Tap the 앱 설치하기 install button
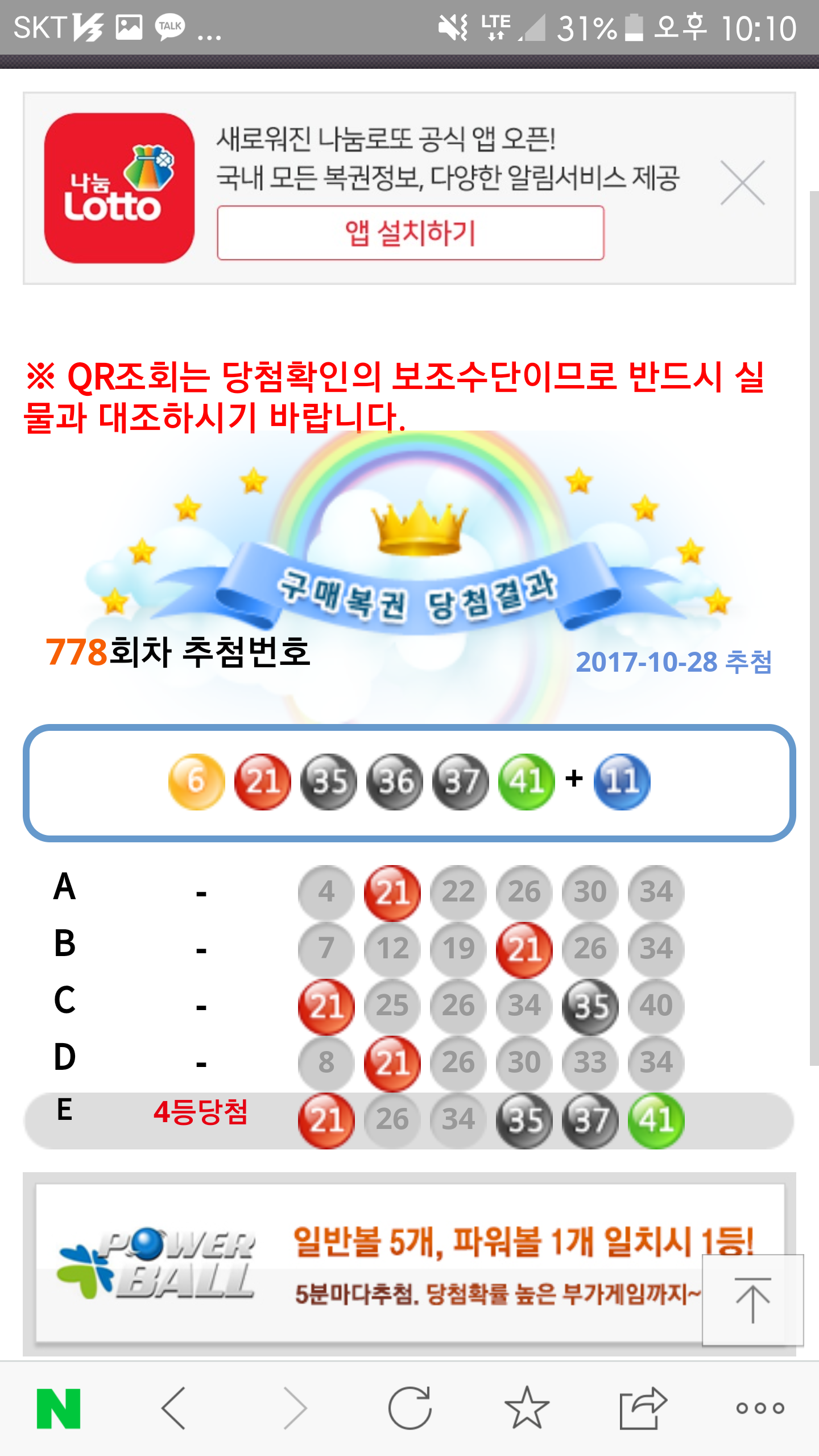The height and width of the screenshot is (1456, 819). pyautogui.click(x=410, y=233)
